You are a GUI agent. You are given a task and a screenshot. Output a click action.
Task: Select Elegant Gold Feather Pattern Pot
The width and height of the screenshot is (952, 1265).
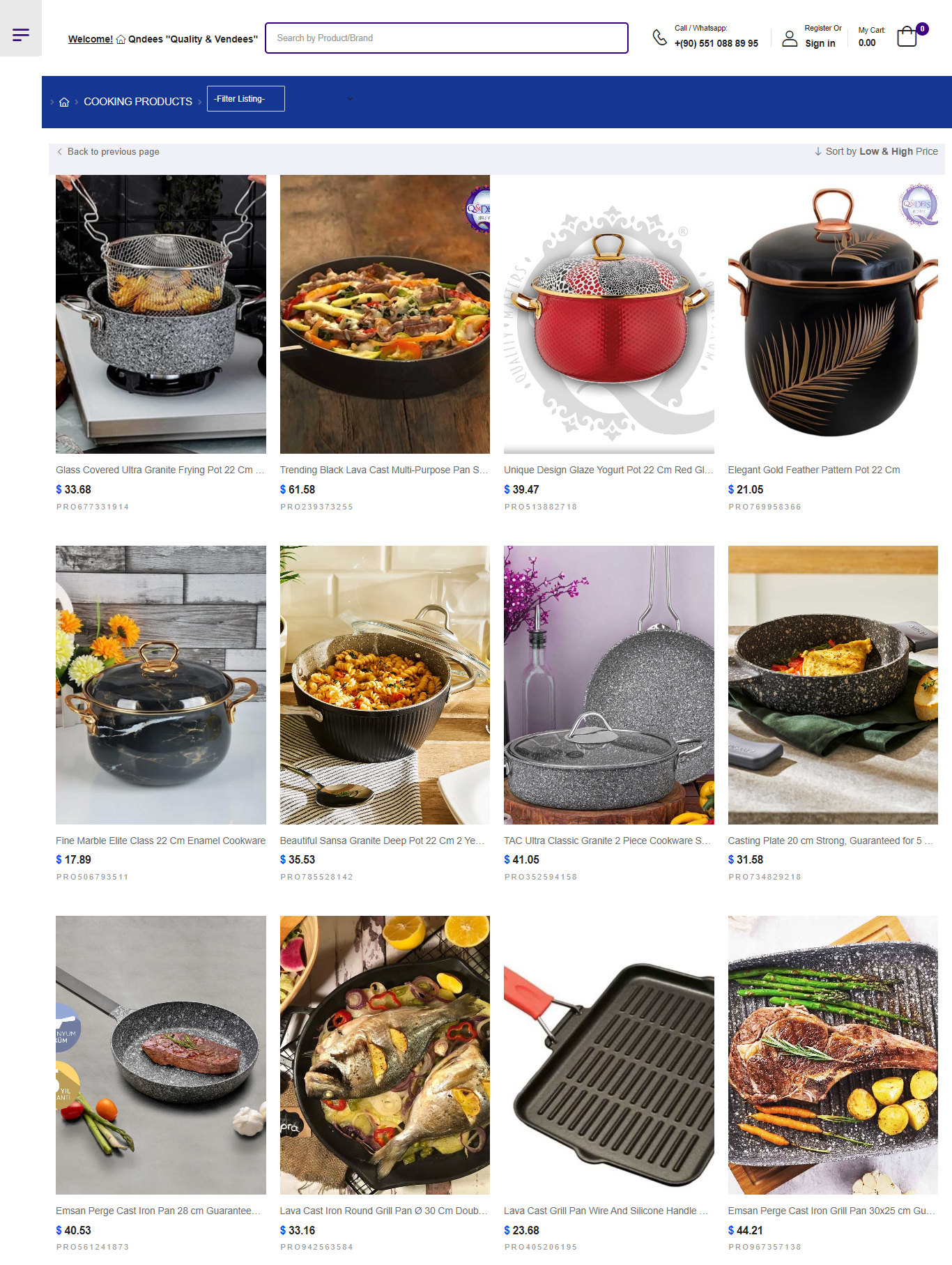(813, 470)
